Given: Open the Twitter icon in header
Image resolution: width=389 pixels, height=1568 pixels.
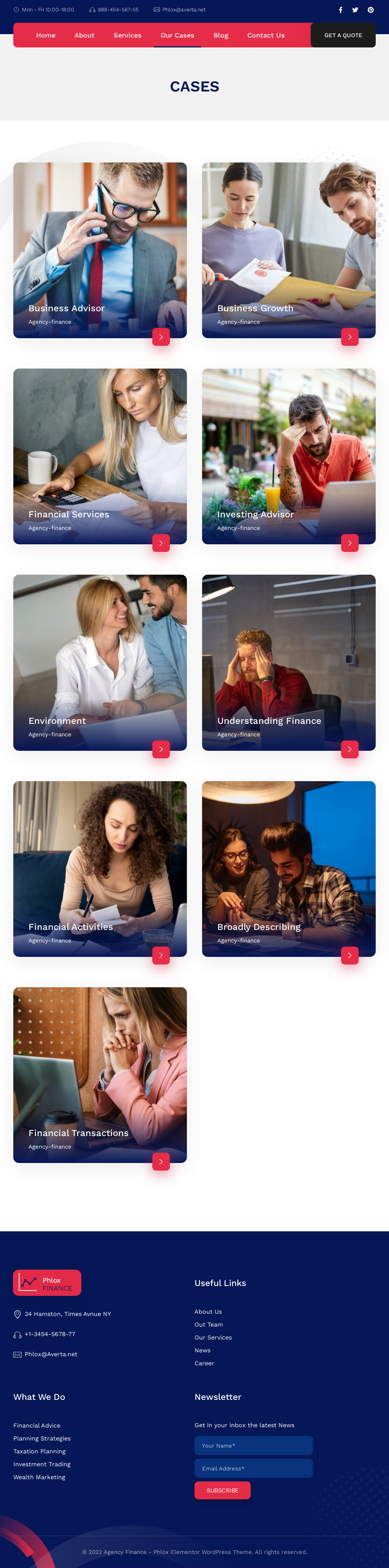Looking at the screenshot, I should tap(355, 10).
